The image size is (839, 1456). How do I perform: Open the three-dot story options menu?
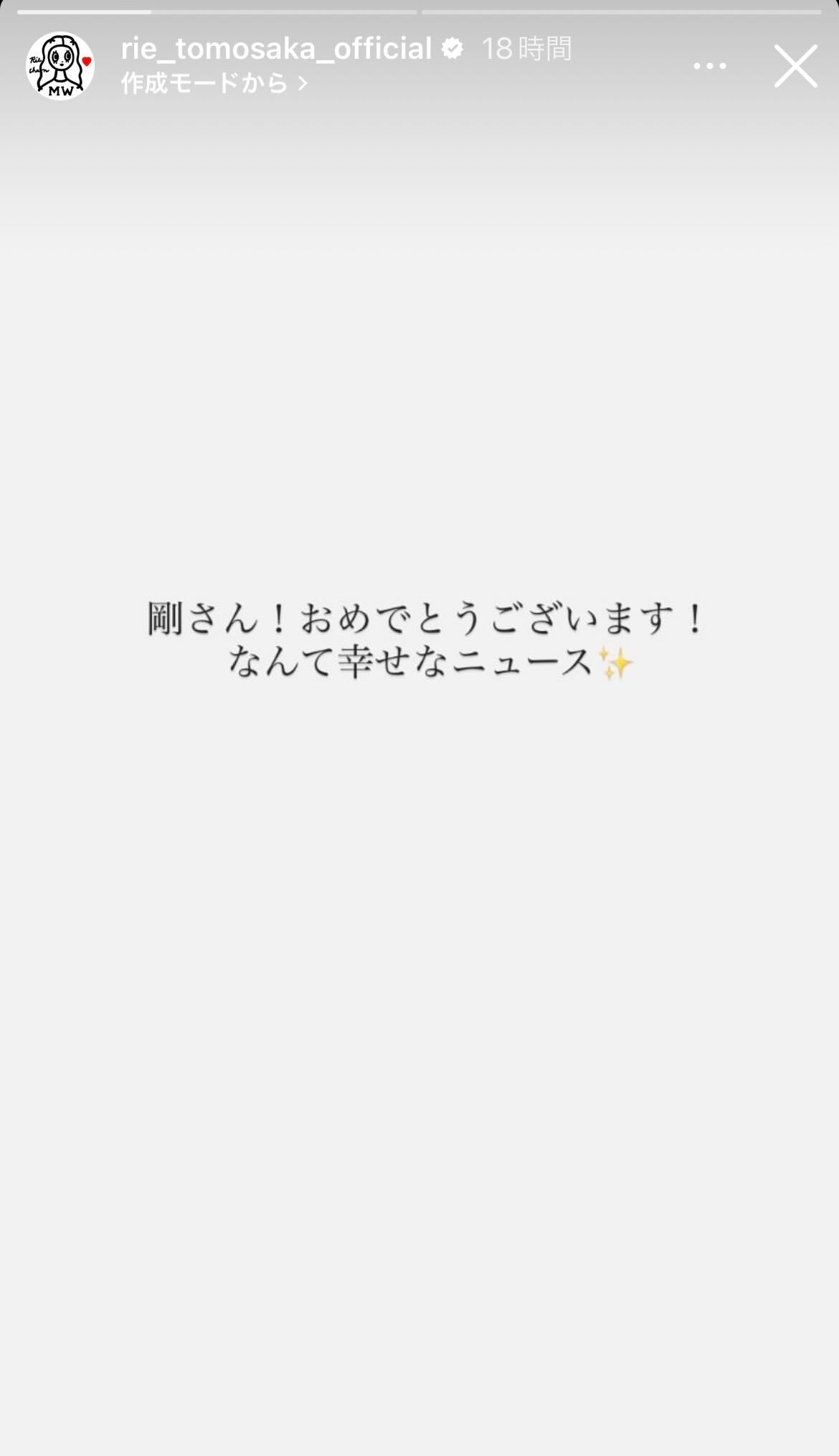click(x=710, y=66)
